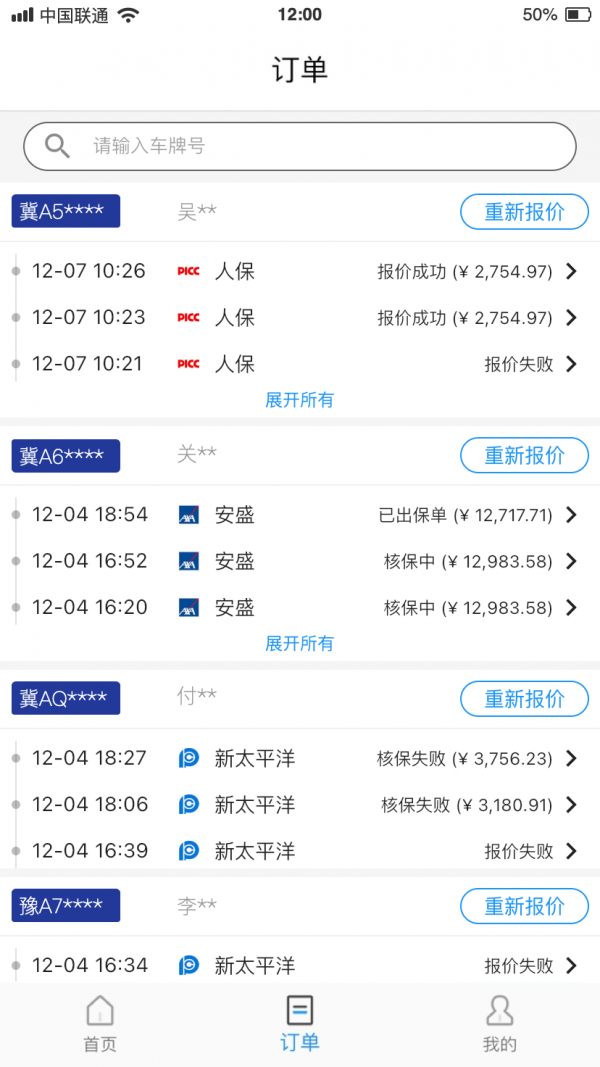Expand all records under 冀A5****
600x1067 pixels.
299,400
